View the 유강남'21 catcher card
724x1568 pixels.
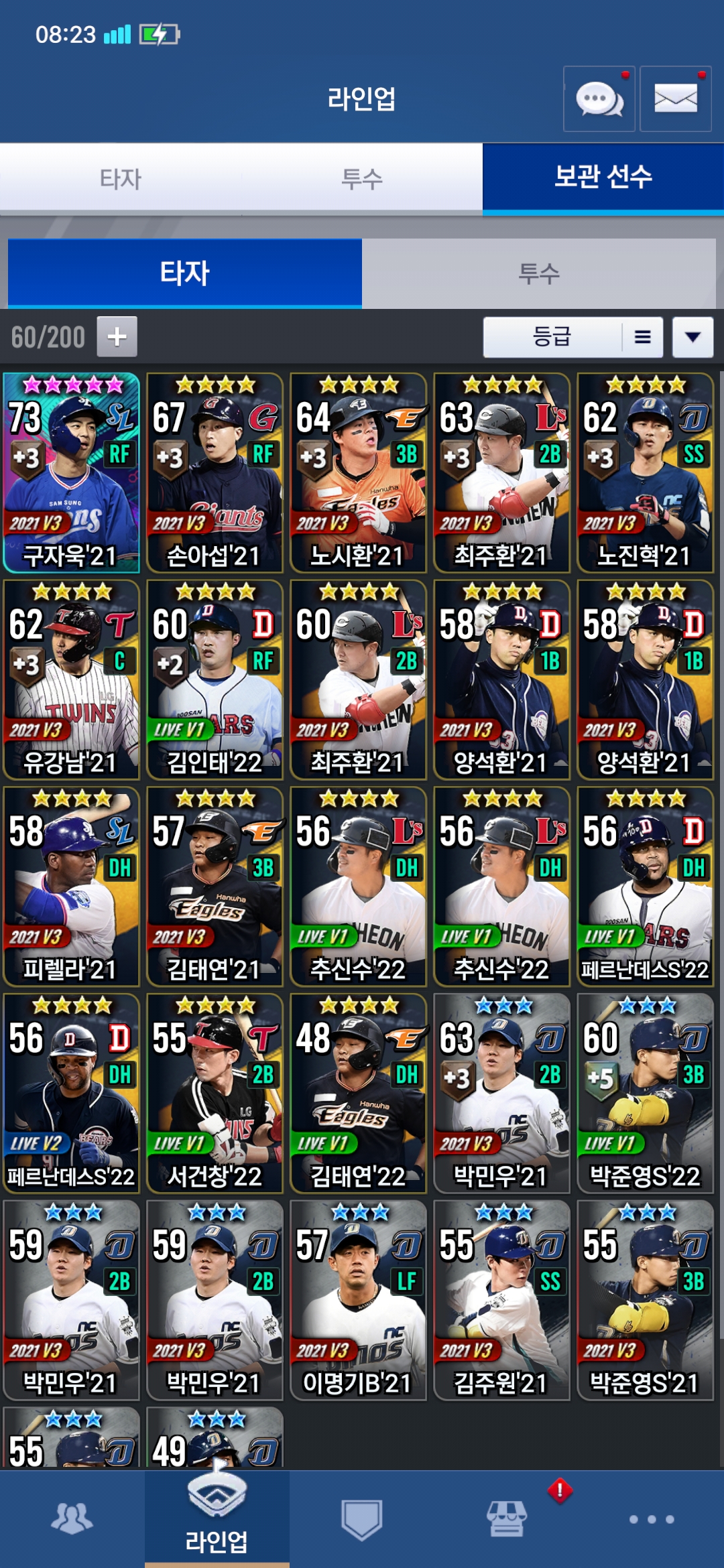71,679
